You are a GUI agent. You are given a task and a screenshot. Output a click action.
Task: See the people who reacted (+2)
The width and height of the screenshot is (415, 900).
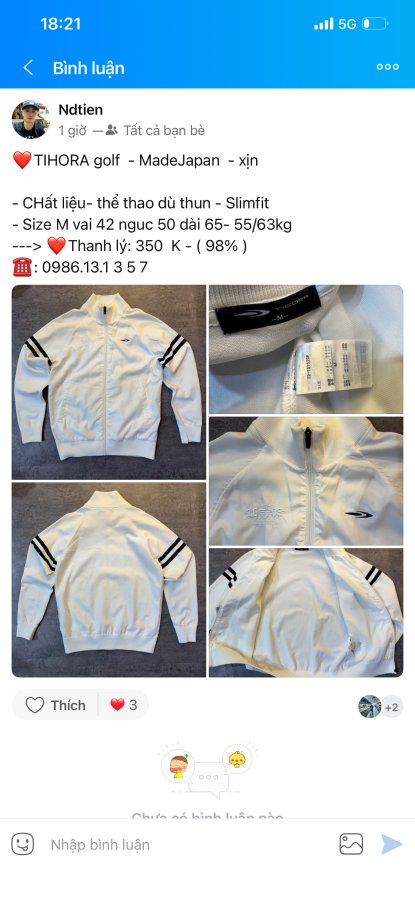pyautogui.click(x=379, y=707)
